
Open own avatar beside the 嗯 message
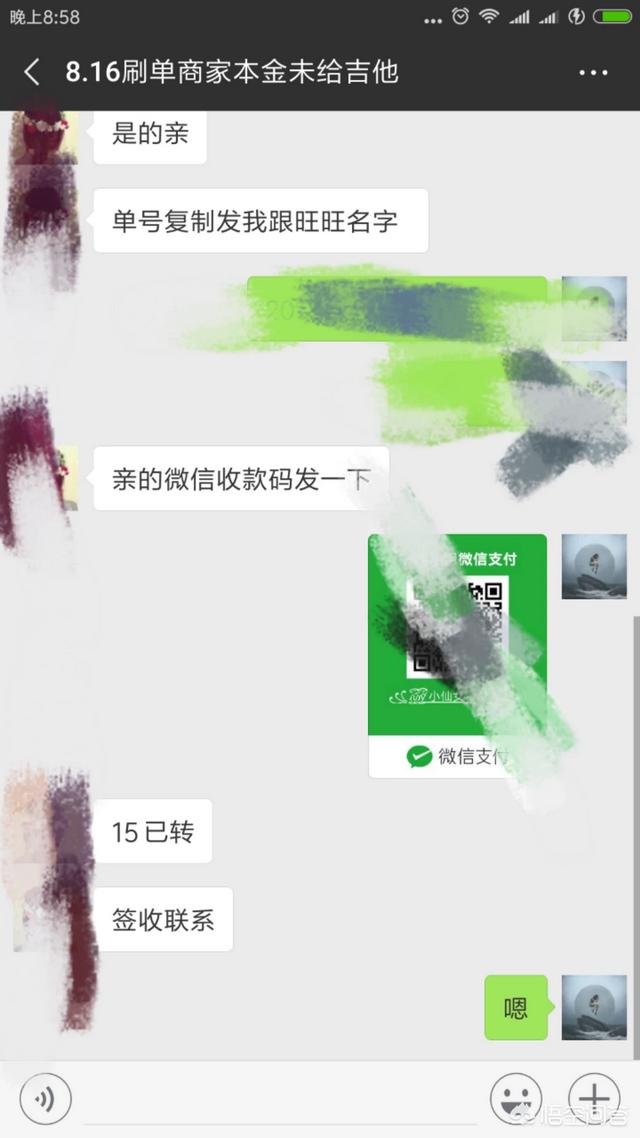[x=594, y=1007]
